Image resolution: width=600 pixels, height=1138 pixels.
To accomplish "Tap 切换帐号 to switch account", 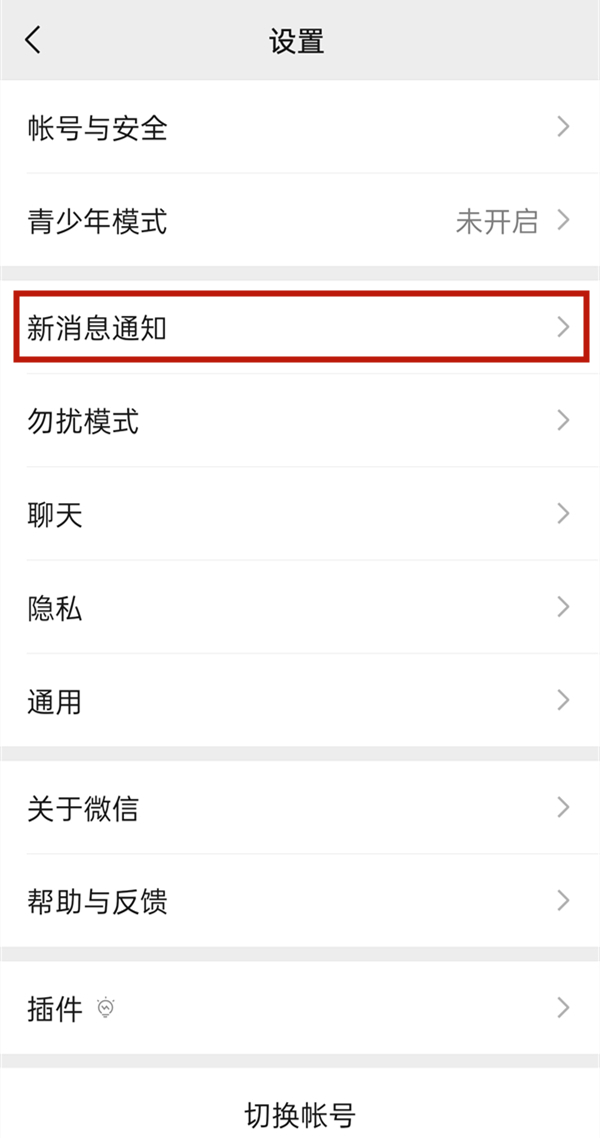I will point(300,1112).
